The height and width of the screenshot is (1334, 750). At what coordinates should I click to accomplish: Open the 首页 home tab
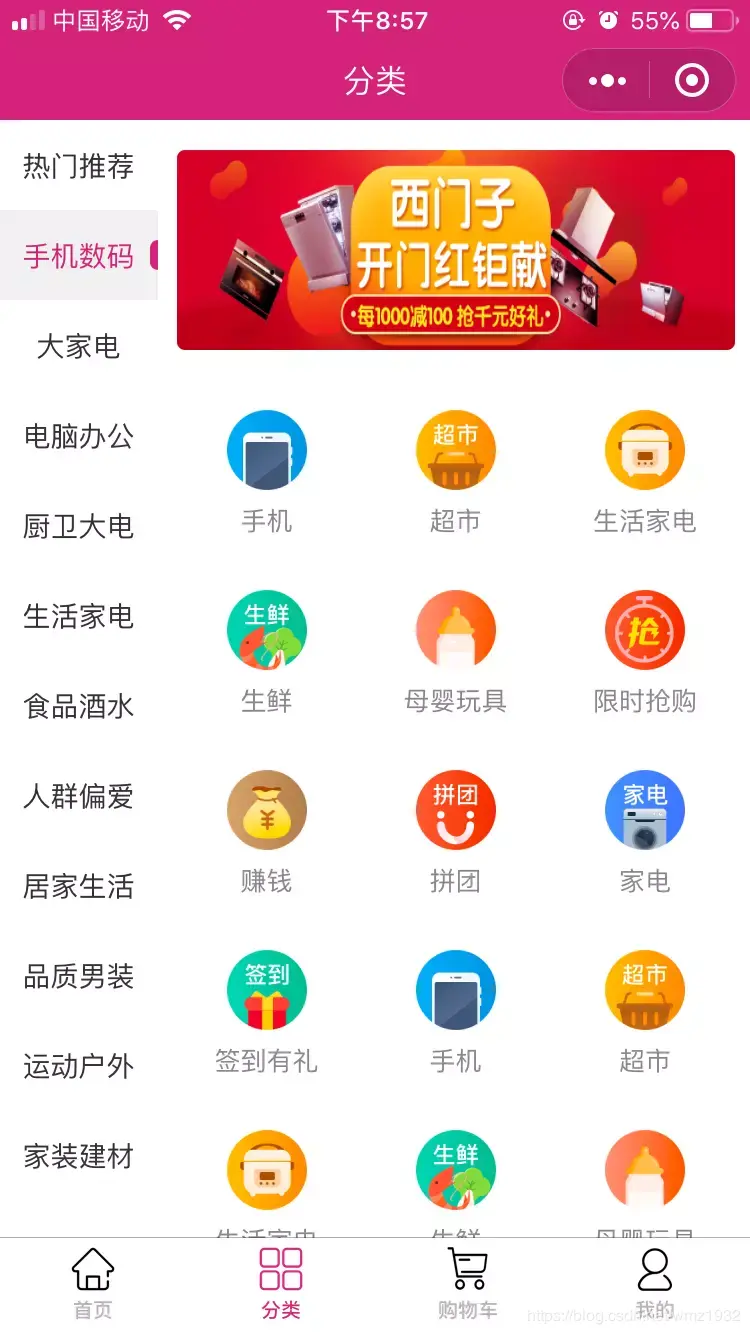[92, 1280]
